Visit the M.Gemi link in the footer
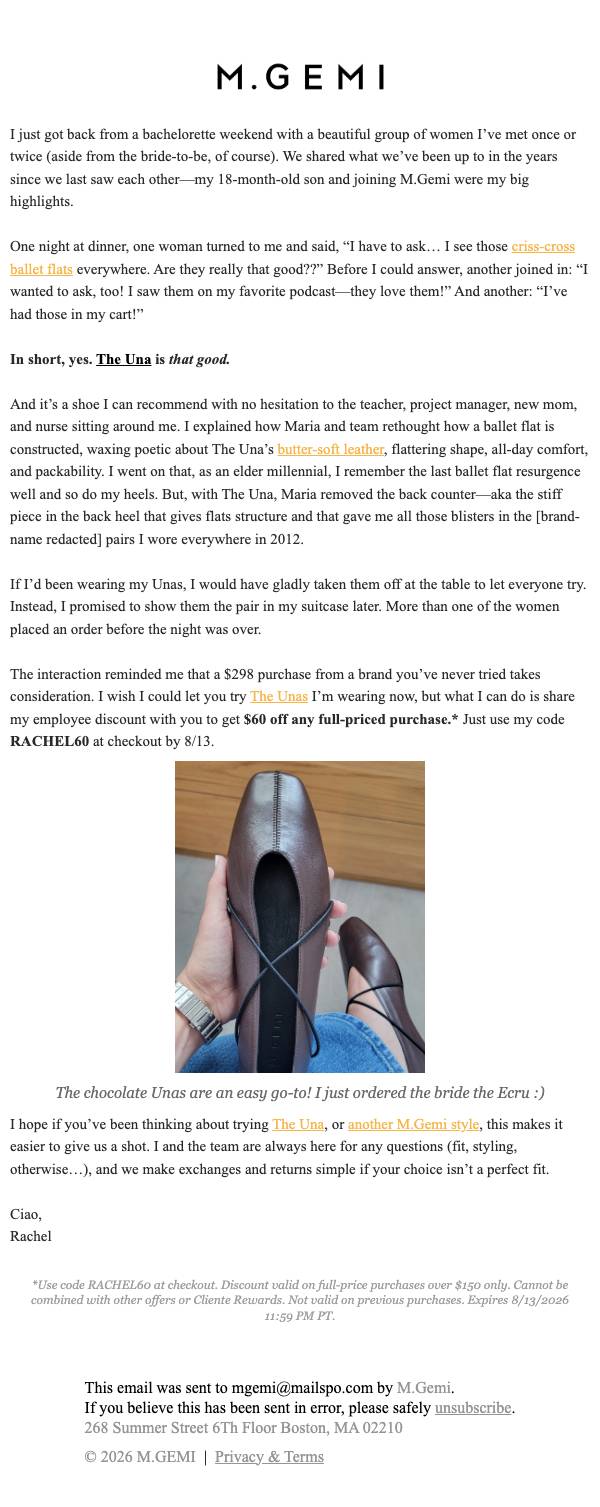The height and width of the screenshot is (1507, 600). tap(424, 1387)
